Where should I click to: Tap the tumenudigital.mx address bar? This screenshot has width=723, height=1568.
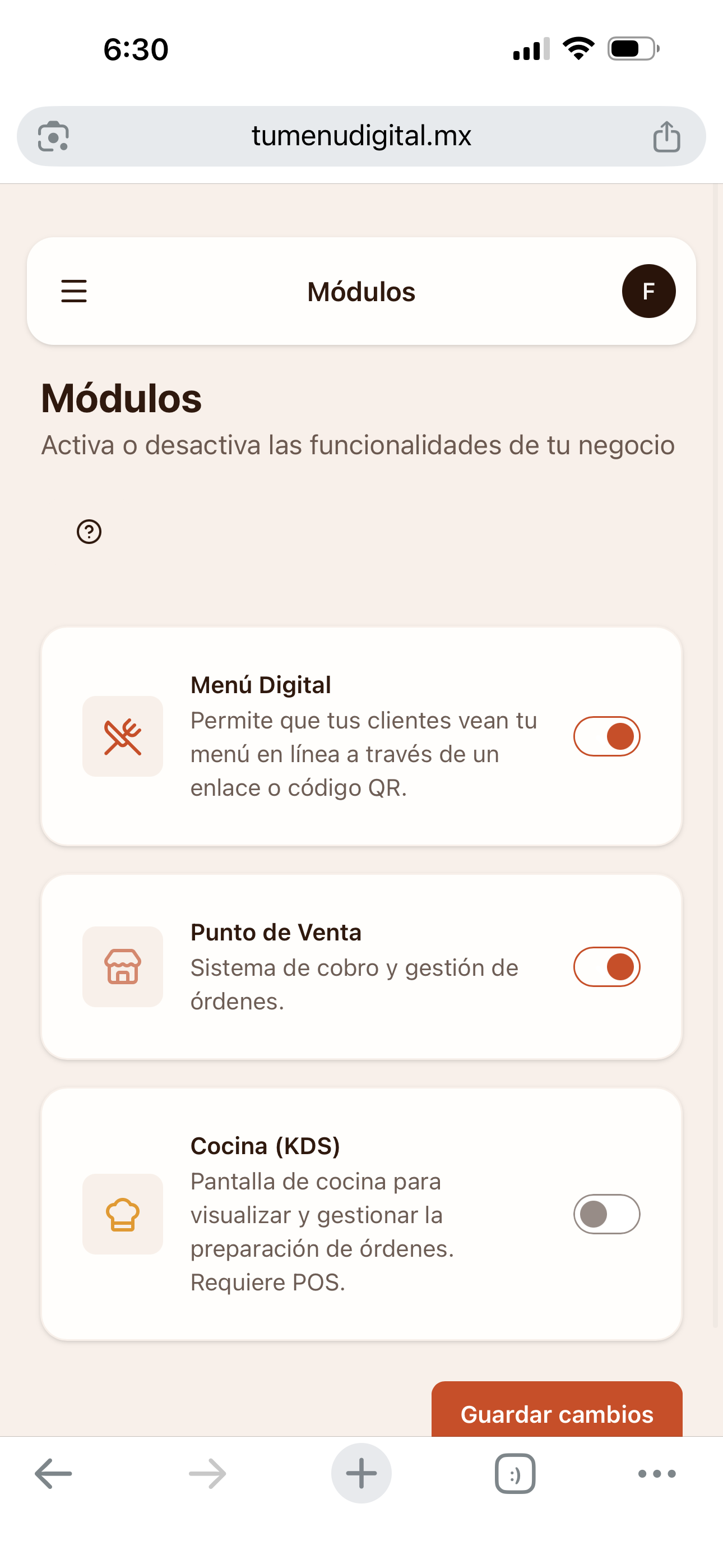[361, 135]
